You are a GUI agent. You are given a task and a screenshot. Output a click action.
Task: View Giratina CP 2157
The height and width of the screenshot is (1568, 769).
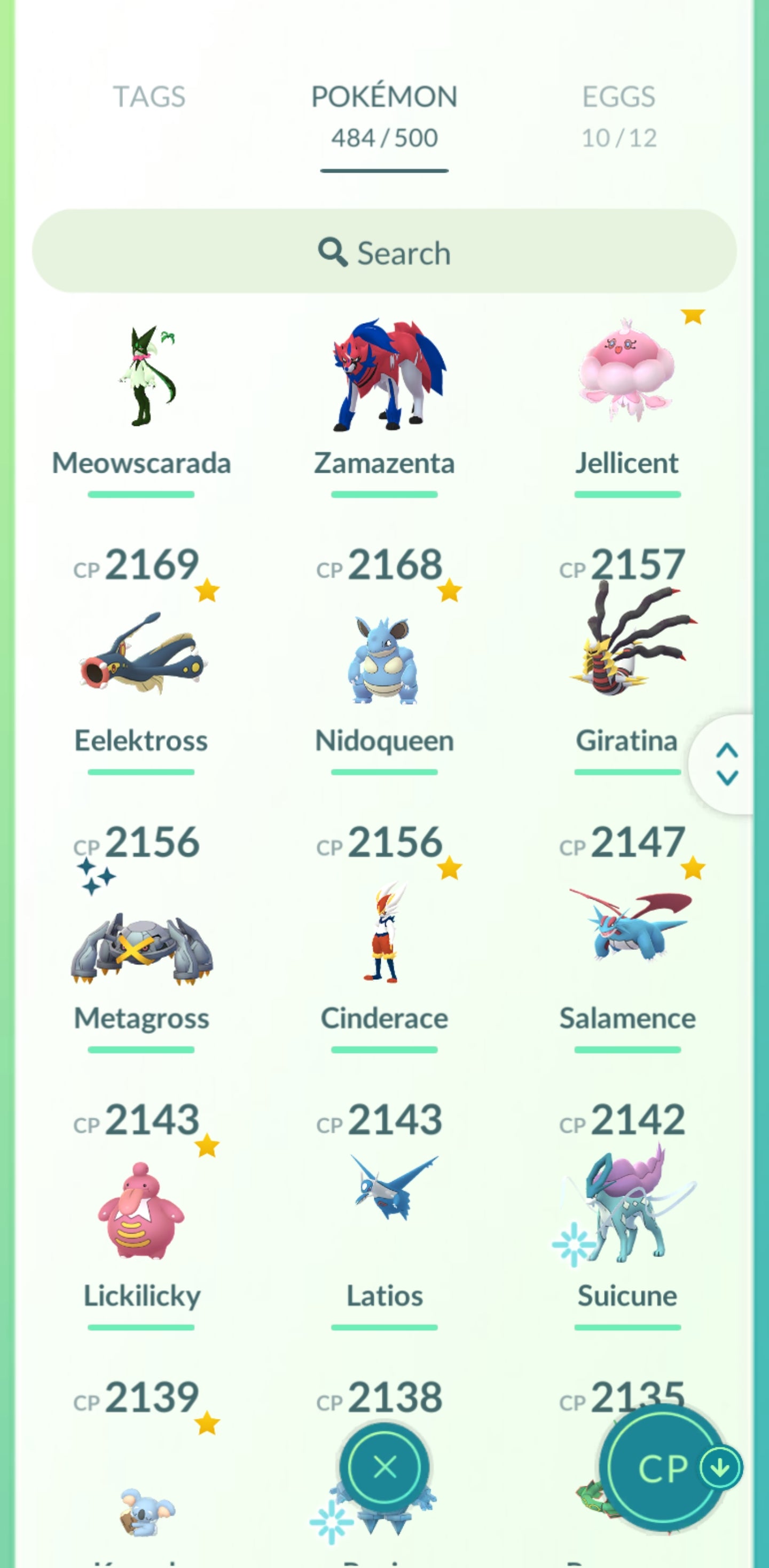(x=626, y=651)
